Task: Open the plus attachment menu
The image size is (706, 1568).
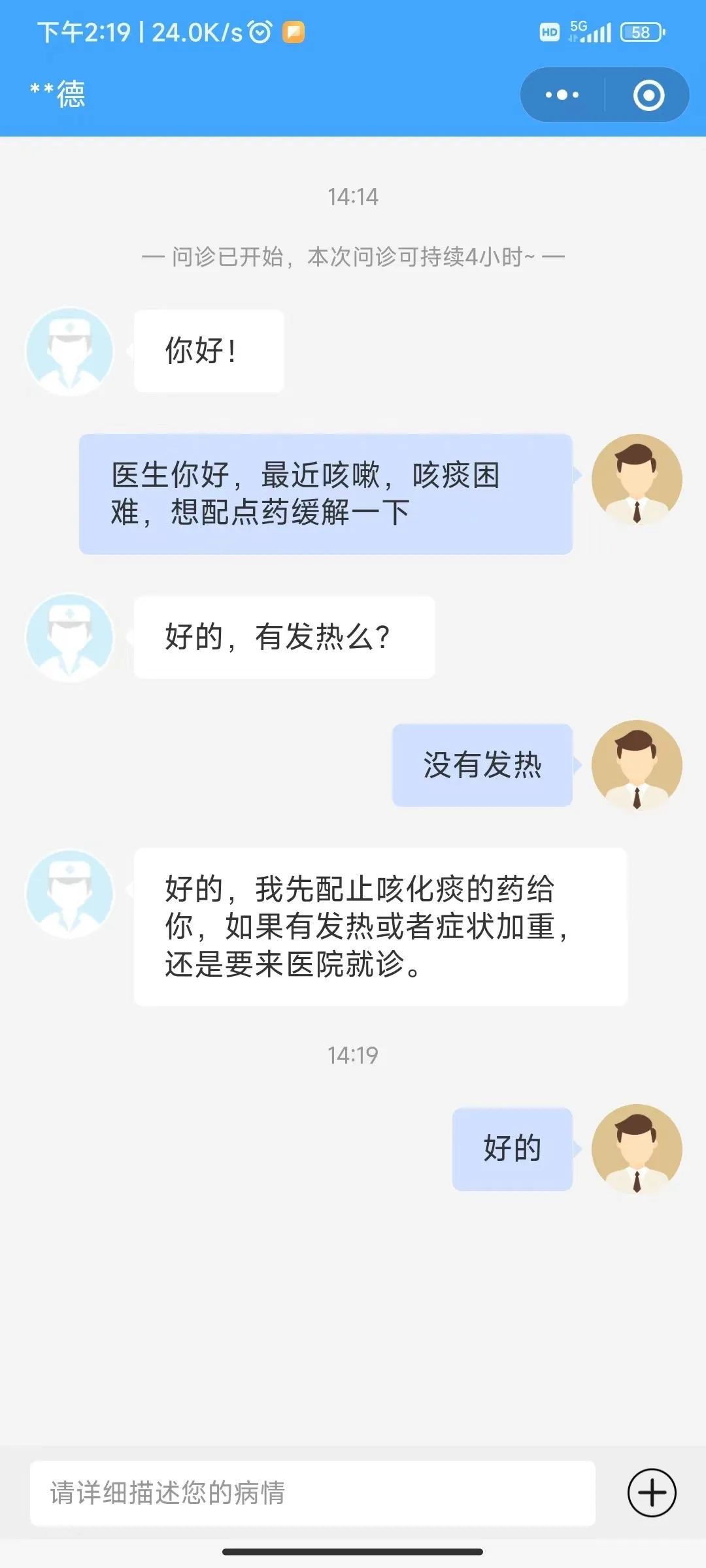Action: tap(652, 1493)
